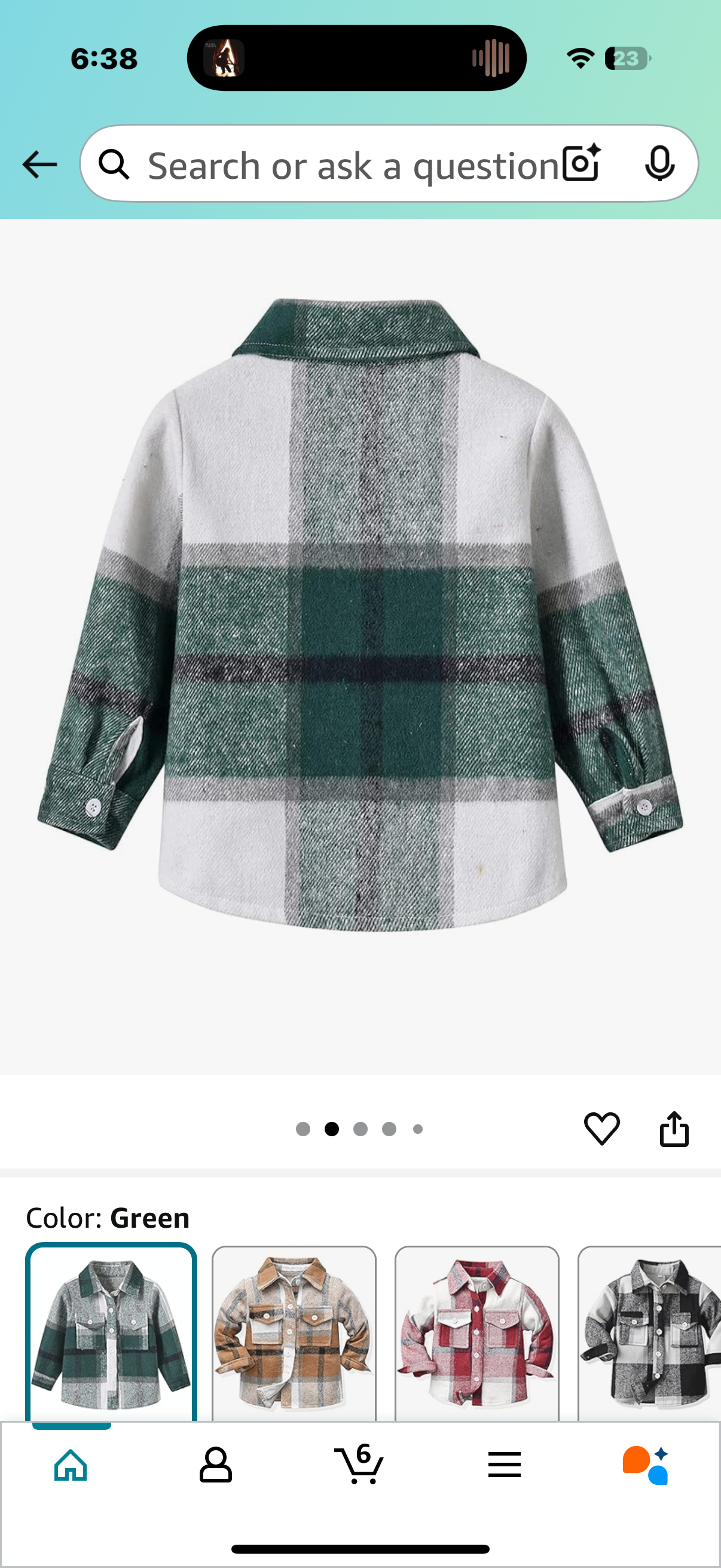Open the green plaid jacket product image
This screenshot has width=721, height=1568.
tap(360, 615)
